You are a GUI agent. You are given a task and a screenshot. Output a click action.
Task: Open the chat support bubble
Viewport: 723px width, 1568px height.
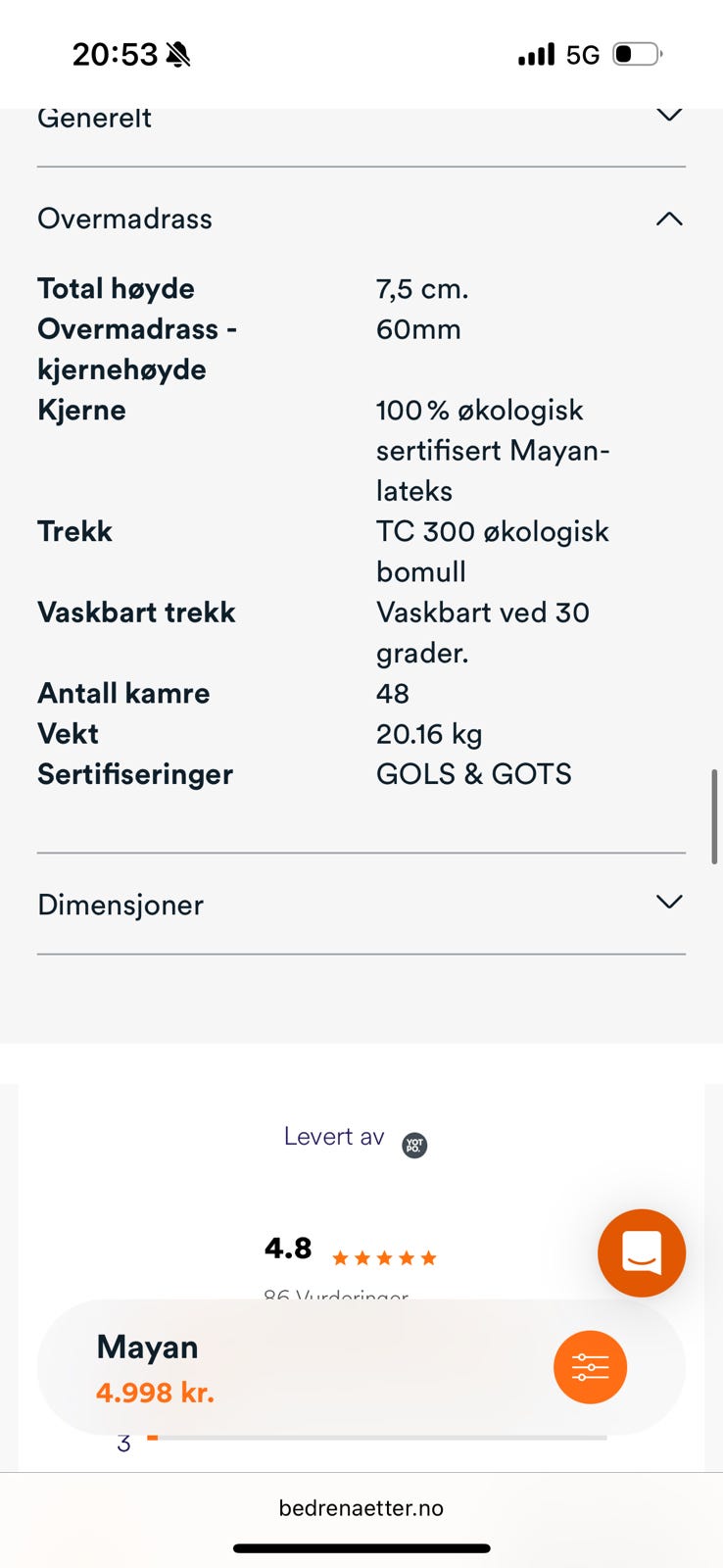642,1253
